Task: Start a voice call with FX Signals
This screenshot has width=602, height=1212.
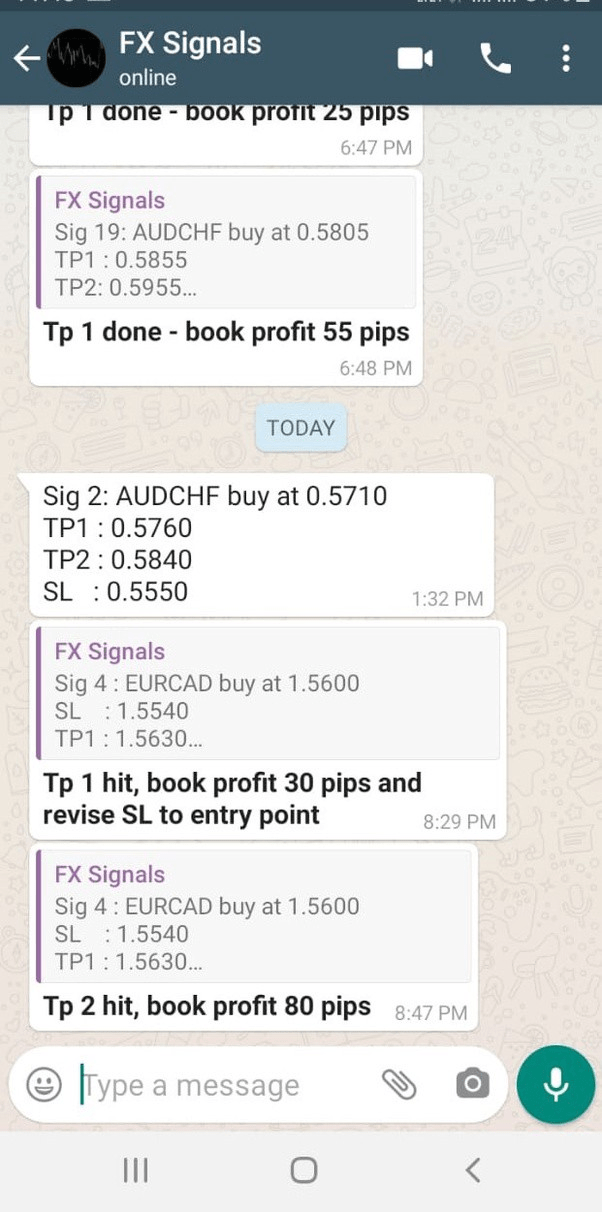Action: (495, 59)
